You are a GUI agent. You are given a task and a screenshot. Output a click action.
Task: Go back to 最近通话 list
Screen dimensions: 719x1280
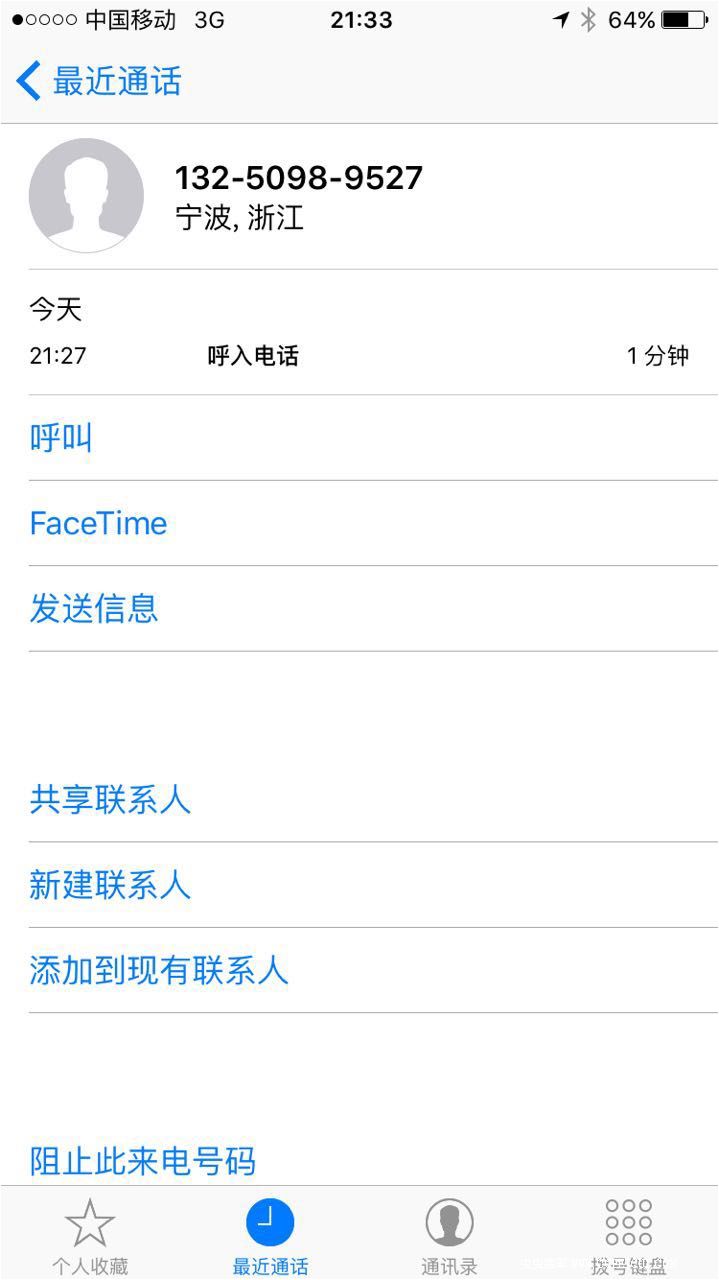click(x=99, y=81)
